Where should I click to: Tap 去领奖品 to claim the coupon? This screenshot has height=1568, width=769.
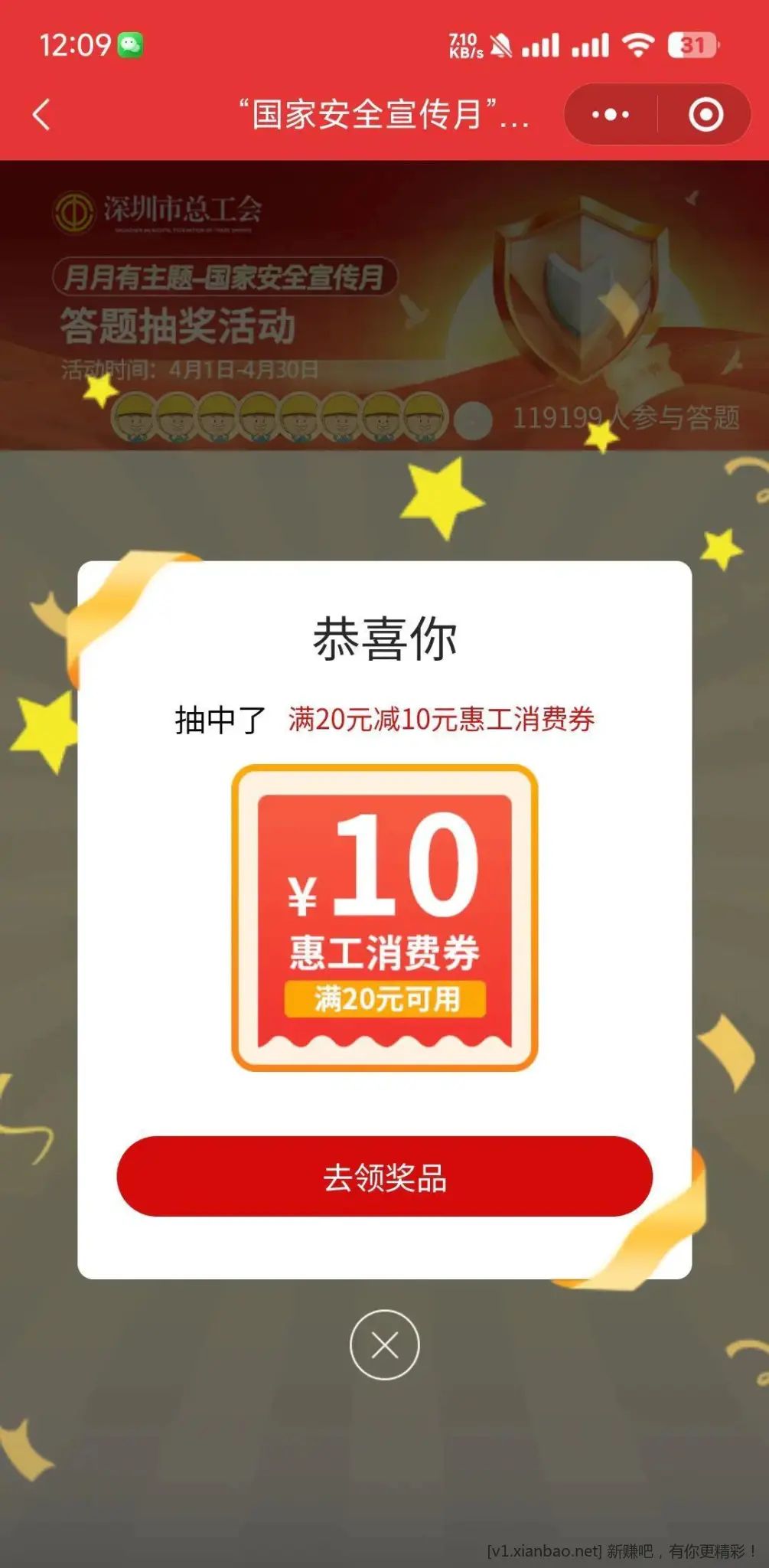click(x=384, y=1177)
